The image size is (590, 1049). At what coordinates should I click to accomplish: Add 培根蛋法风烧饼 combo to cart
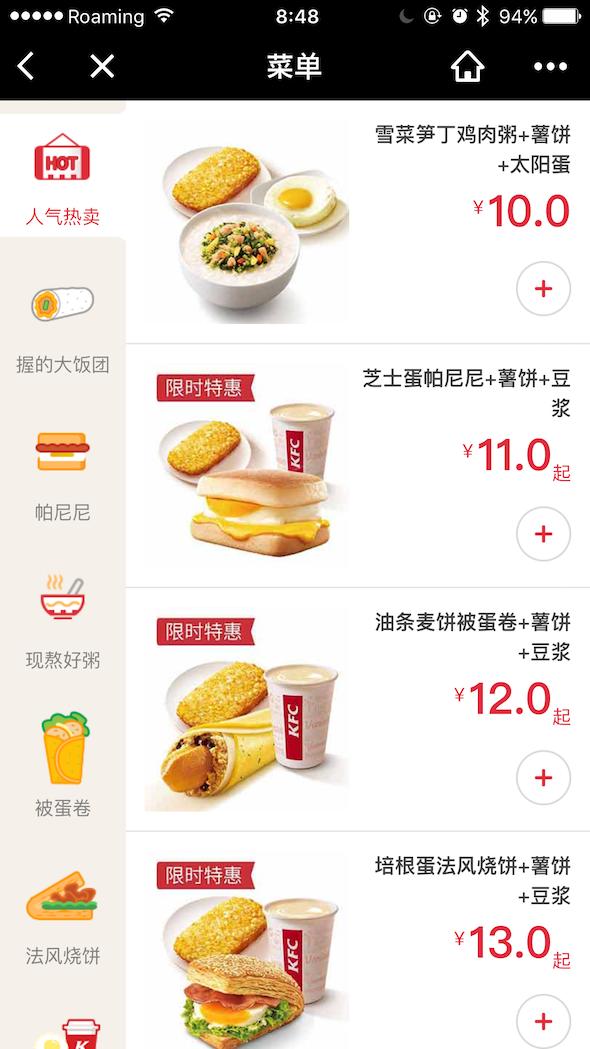coord(543,1022)
